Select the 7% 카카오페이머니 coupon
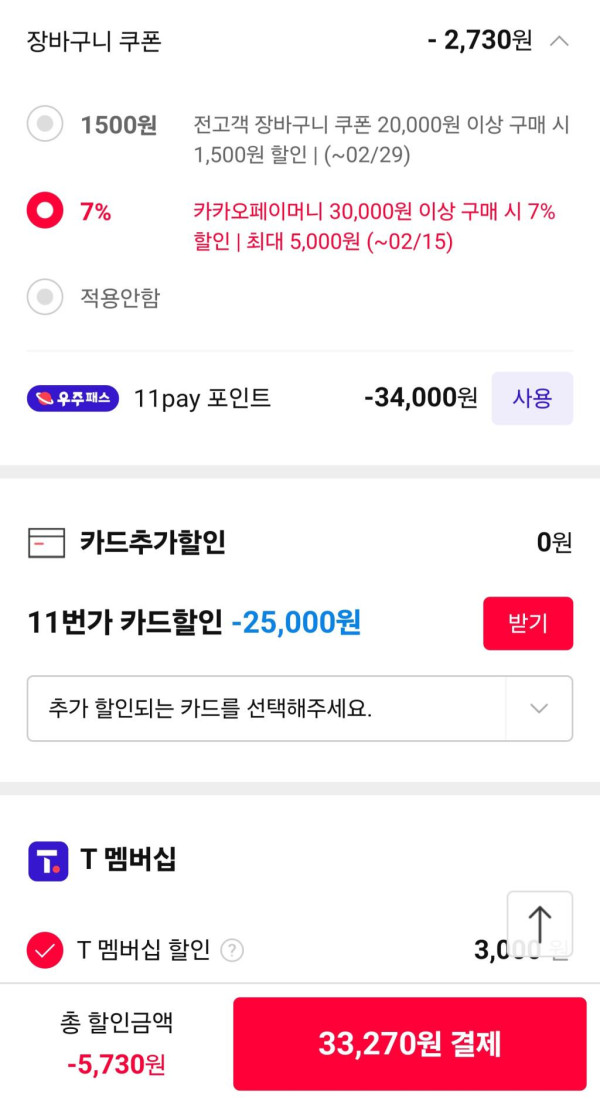The image size is (600, 1104). point(44,211)
